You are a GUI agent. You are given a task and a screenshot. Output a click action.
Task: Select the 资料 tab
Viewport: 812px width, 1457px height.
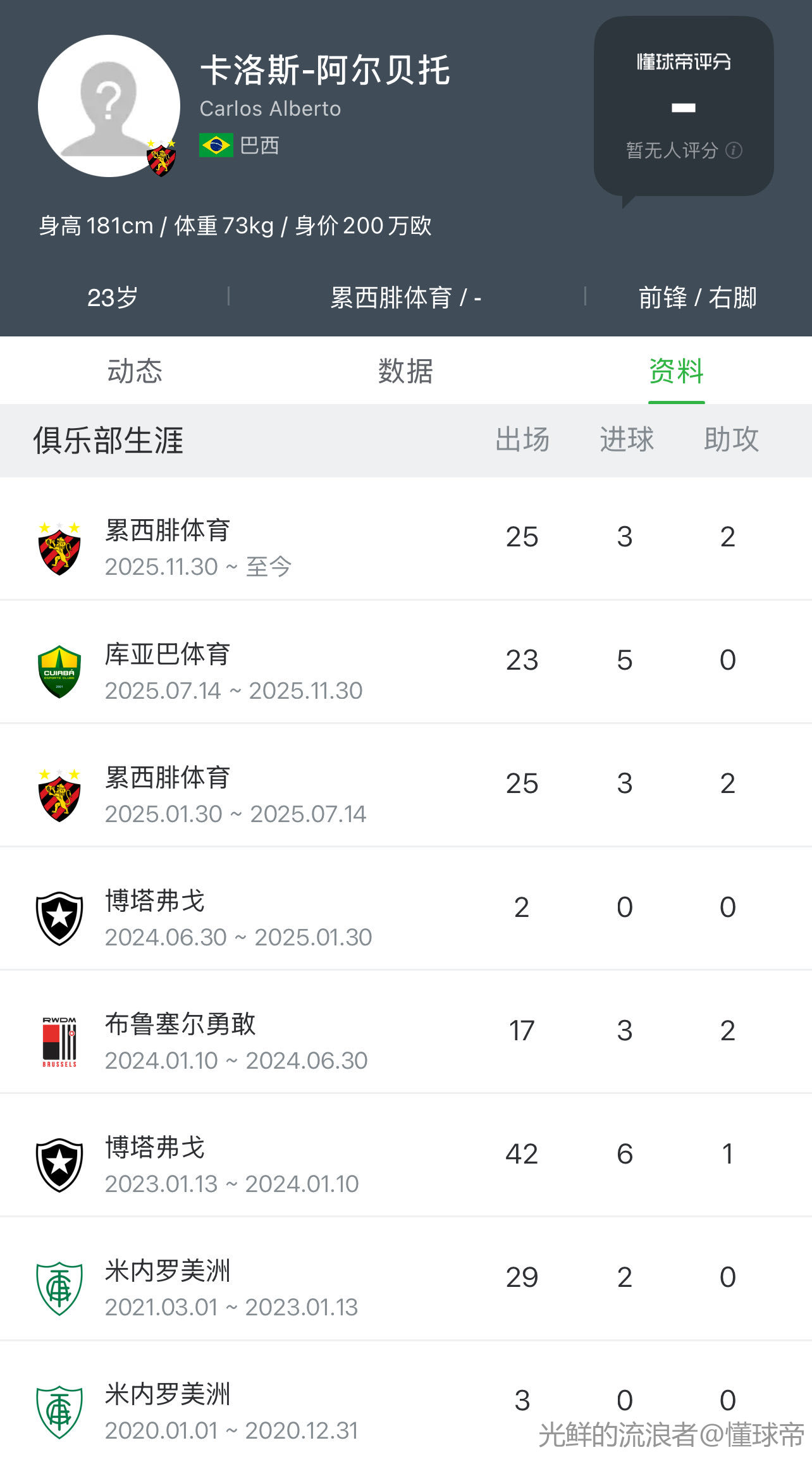point(676,371)
